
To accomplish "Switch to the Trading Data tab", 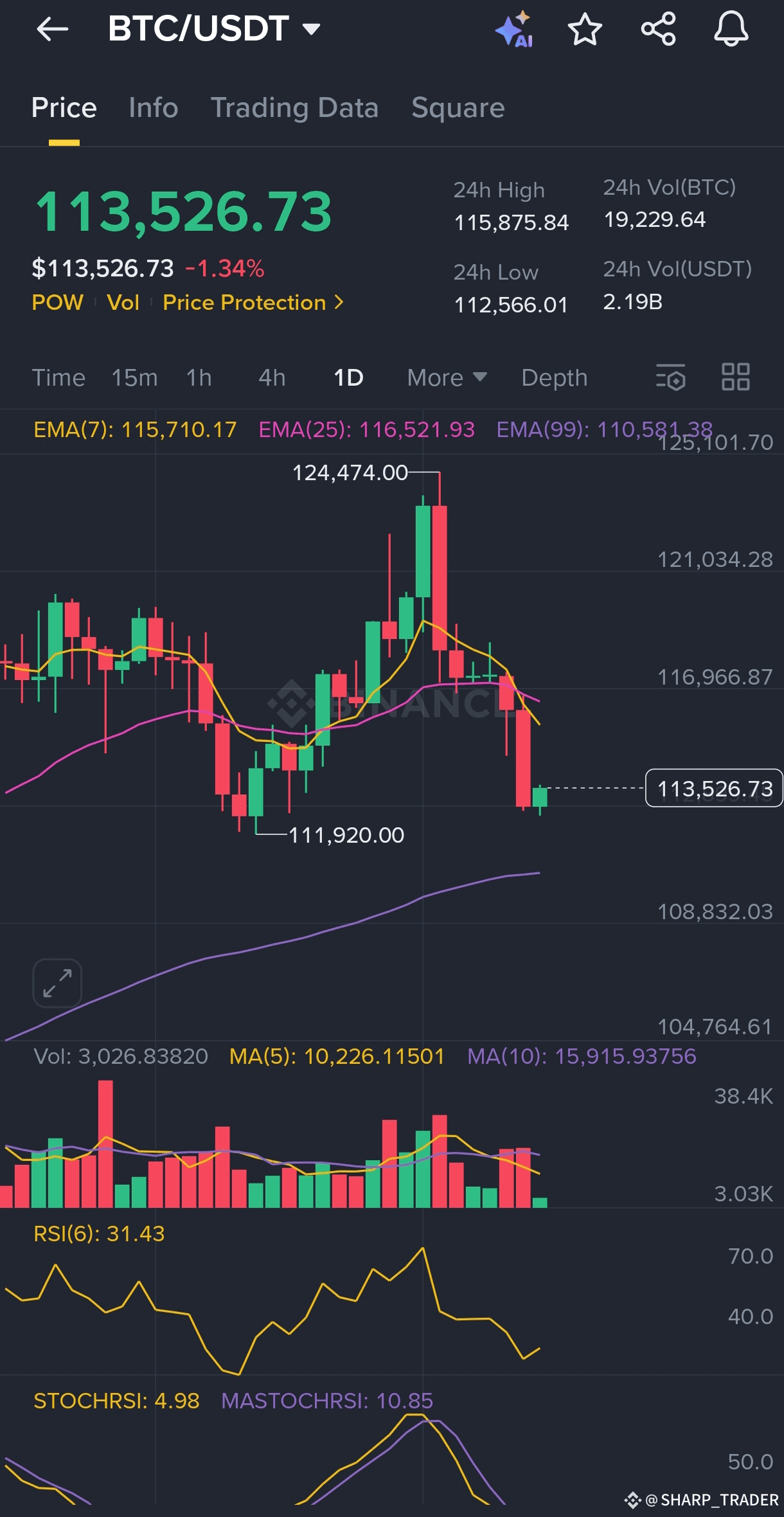I will [295, 107].
